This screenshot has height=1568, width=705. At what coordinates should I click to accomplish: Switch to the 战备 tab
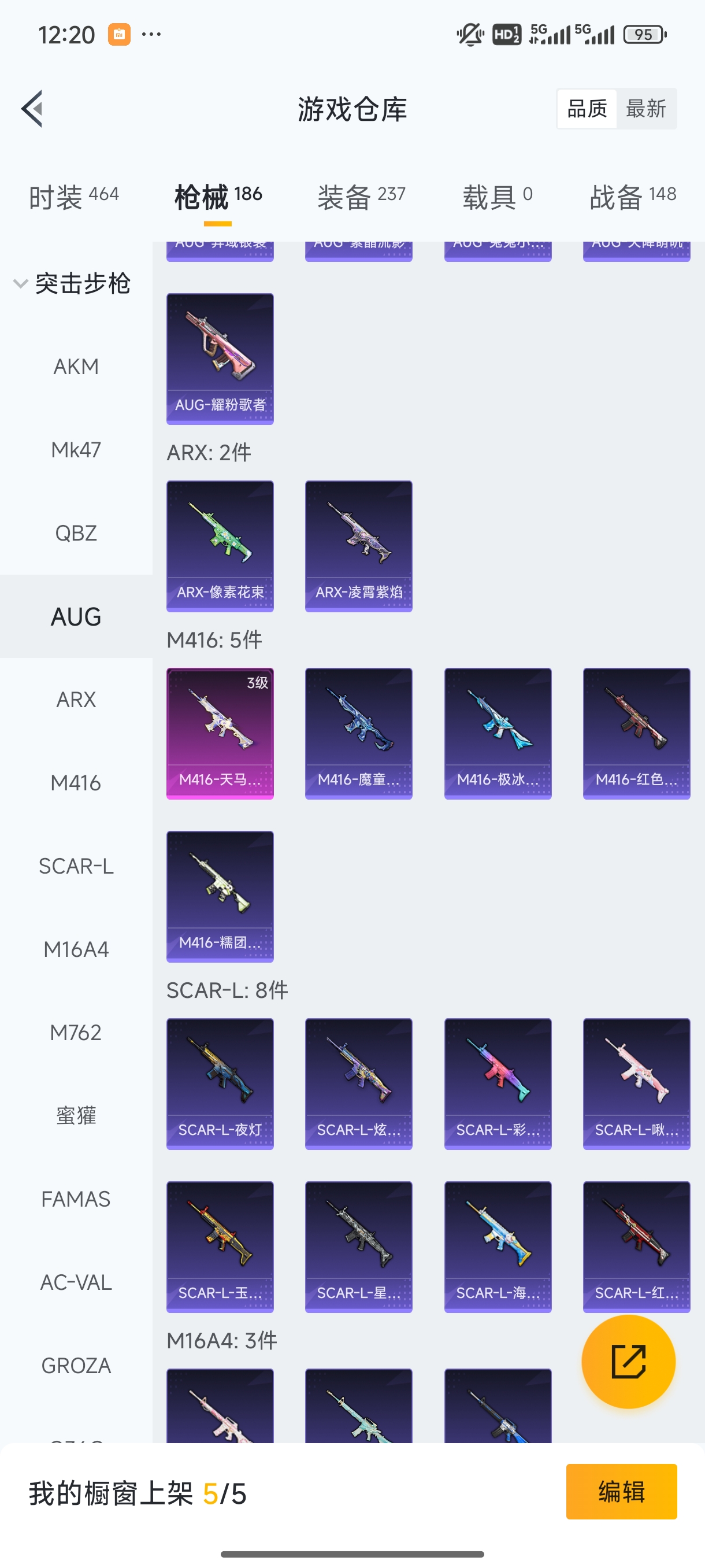pos(633,197)
